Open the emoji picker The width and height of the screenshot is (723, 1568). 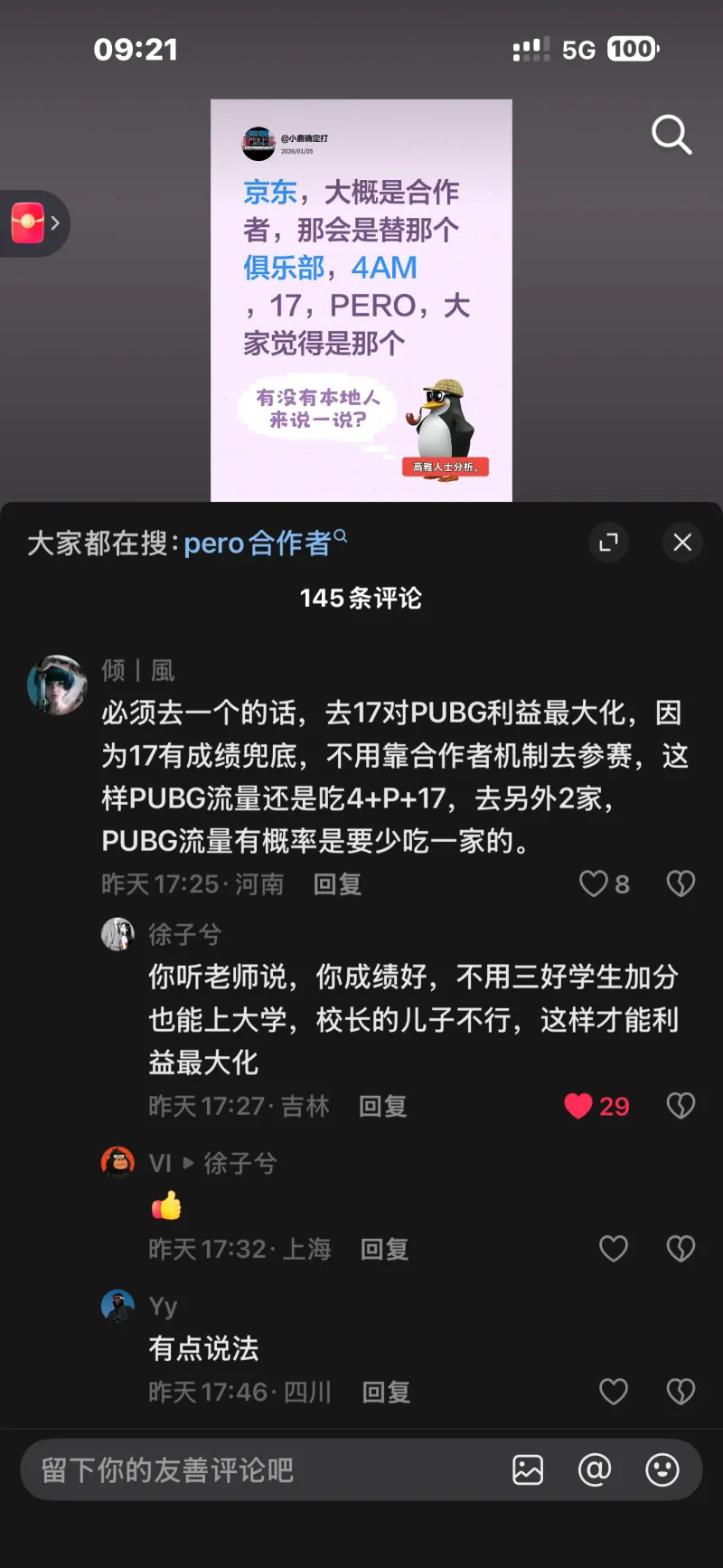pyautogui.click(x=662, y=1469)
